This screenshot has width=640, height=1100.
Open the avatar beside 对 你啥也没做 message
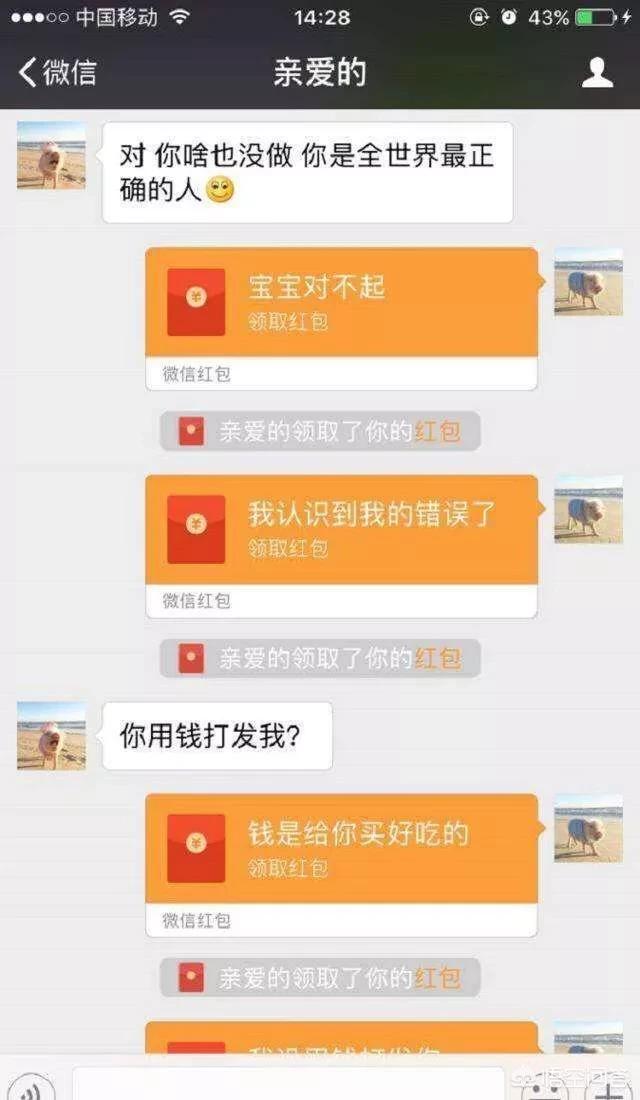51,155
